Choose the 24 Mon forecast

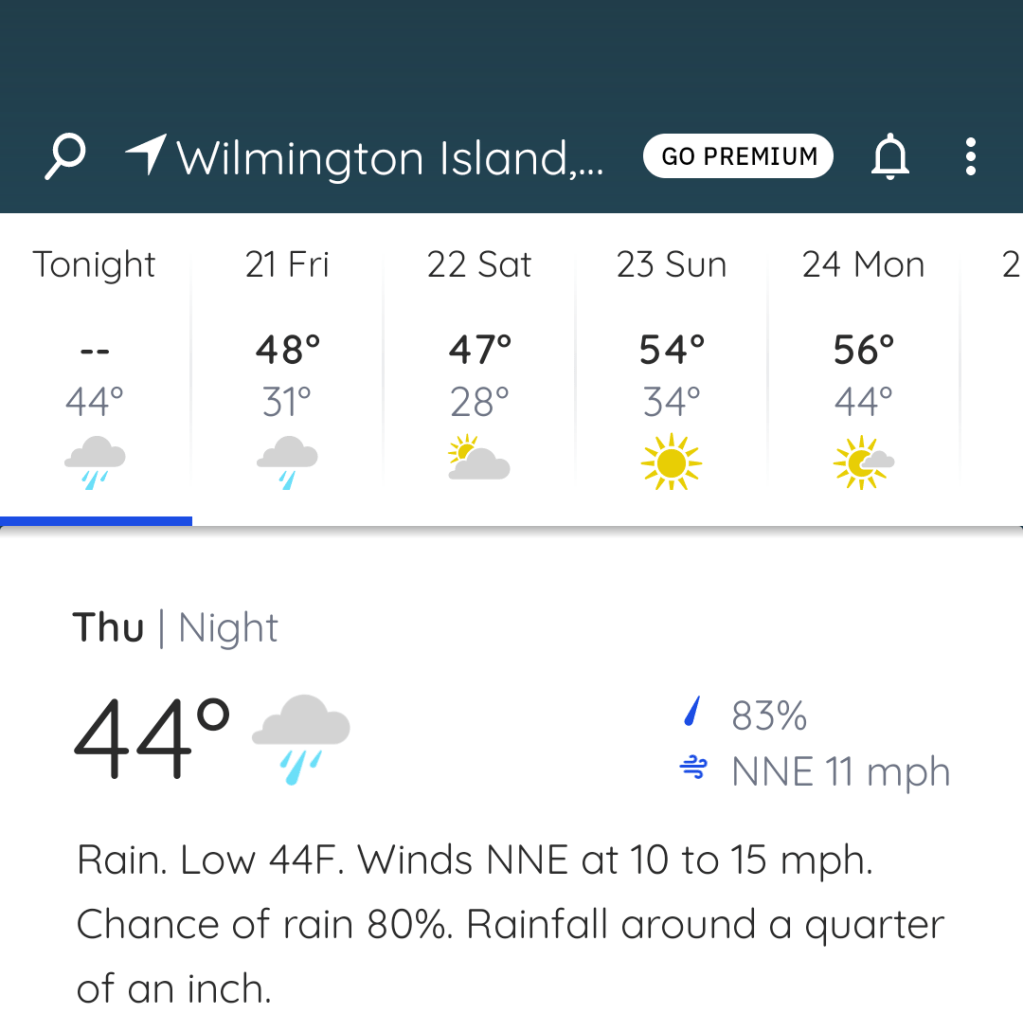(x=863, y=368)
